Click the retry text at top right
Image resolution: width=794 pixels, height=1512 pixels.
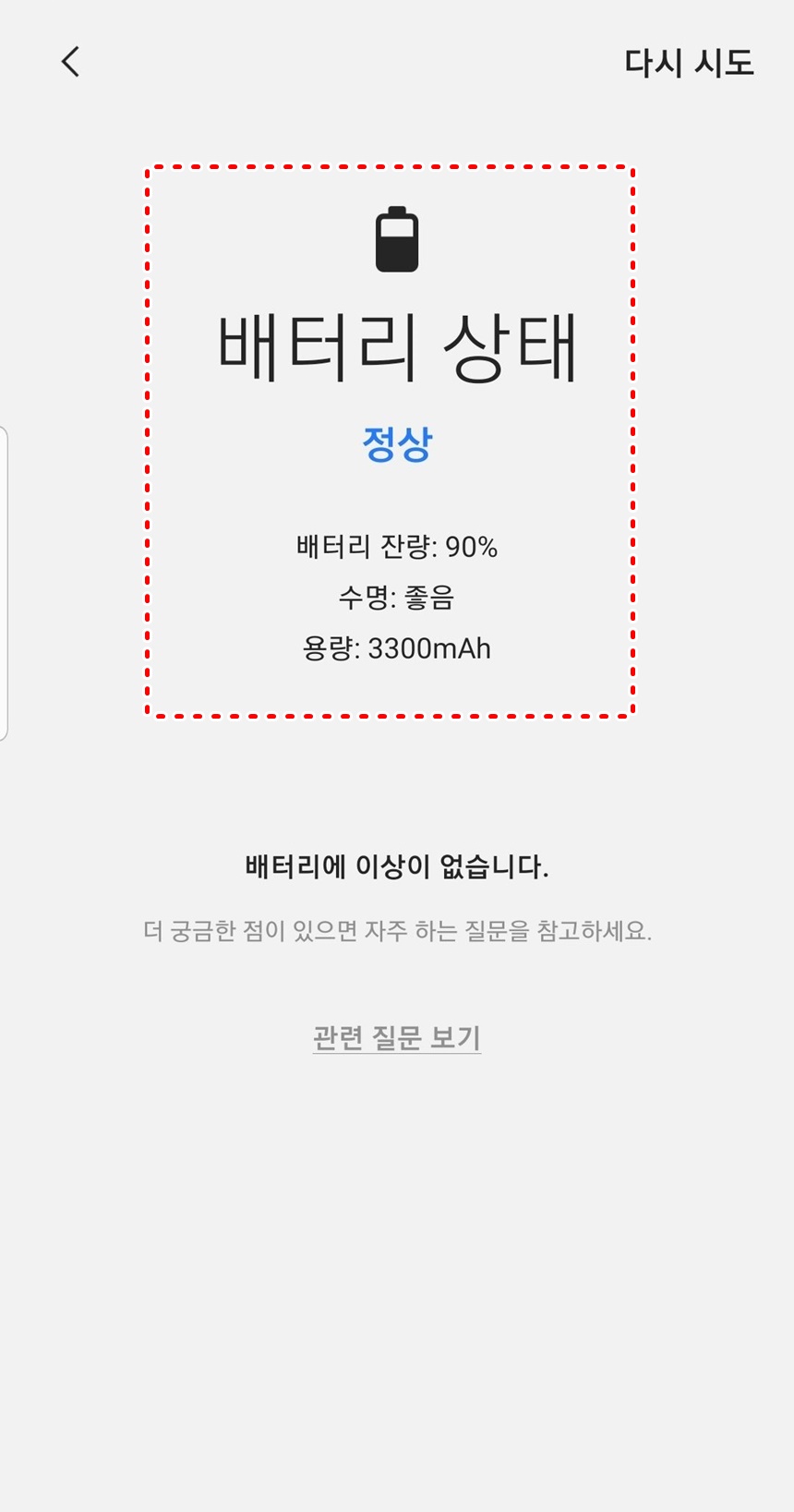click(689, 64)
